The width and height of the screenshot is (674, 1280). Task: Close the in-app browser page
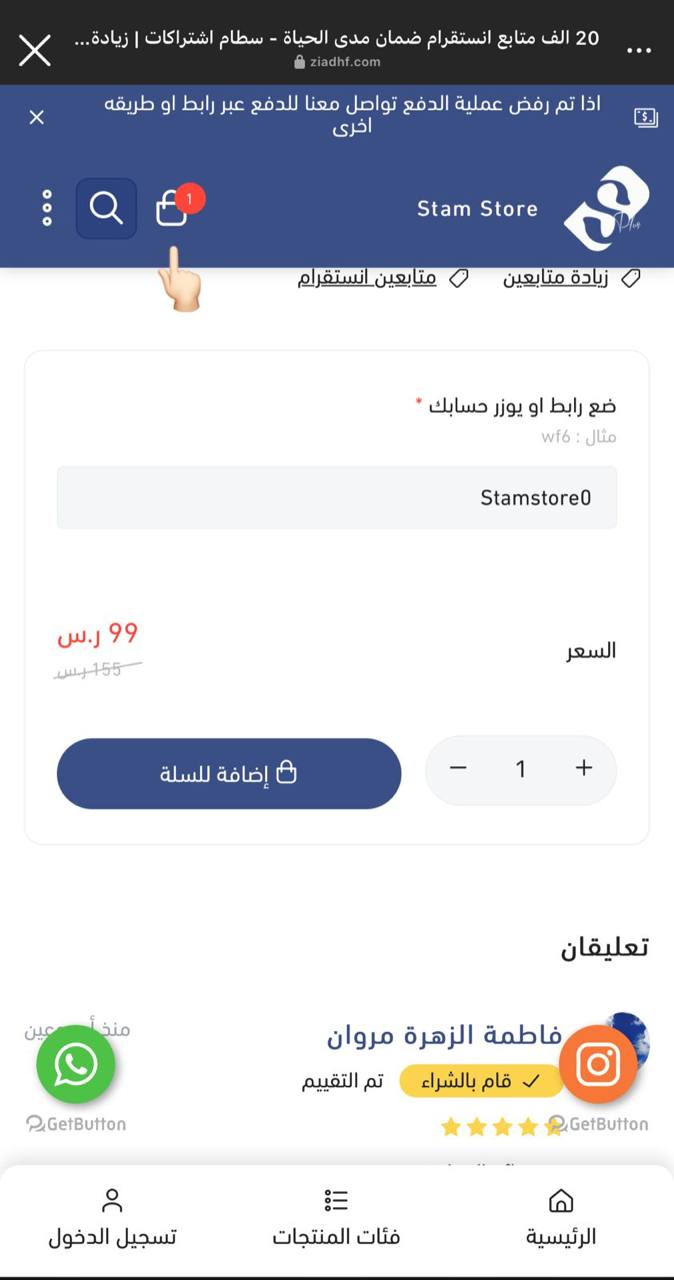click(35, 49)
